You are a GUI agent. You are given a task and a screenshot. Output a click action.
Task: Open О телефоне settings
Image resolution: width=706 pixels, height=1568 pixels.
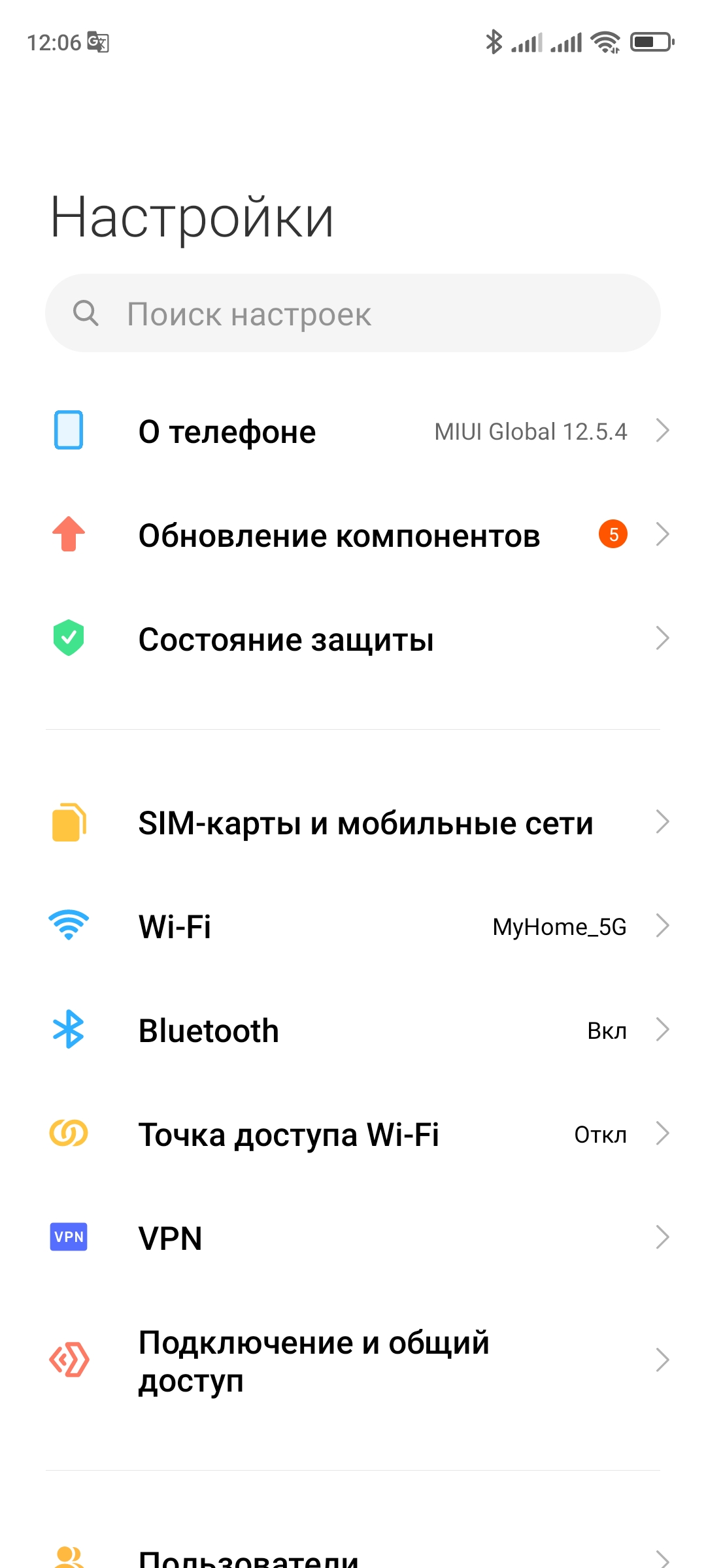(353, 431)
